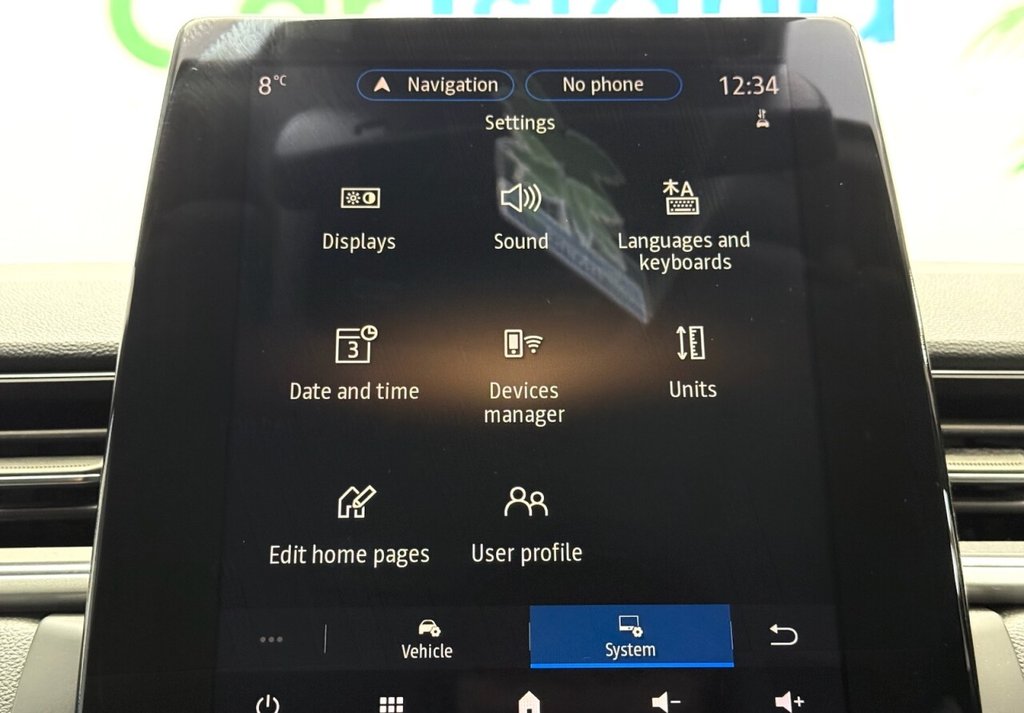Open User profile settings

[526, 525]
